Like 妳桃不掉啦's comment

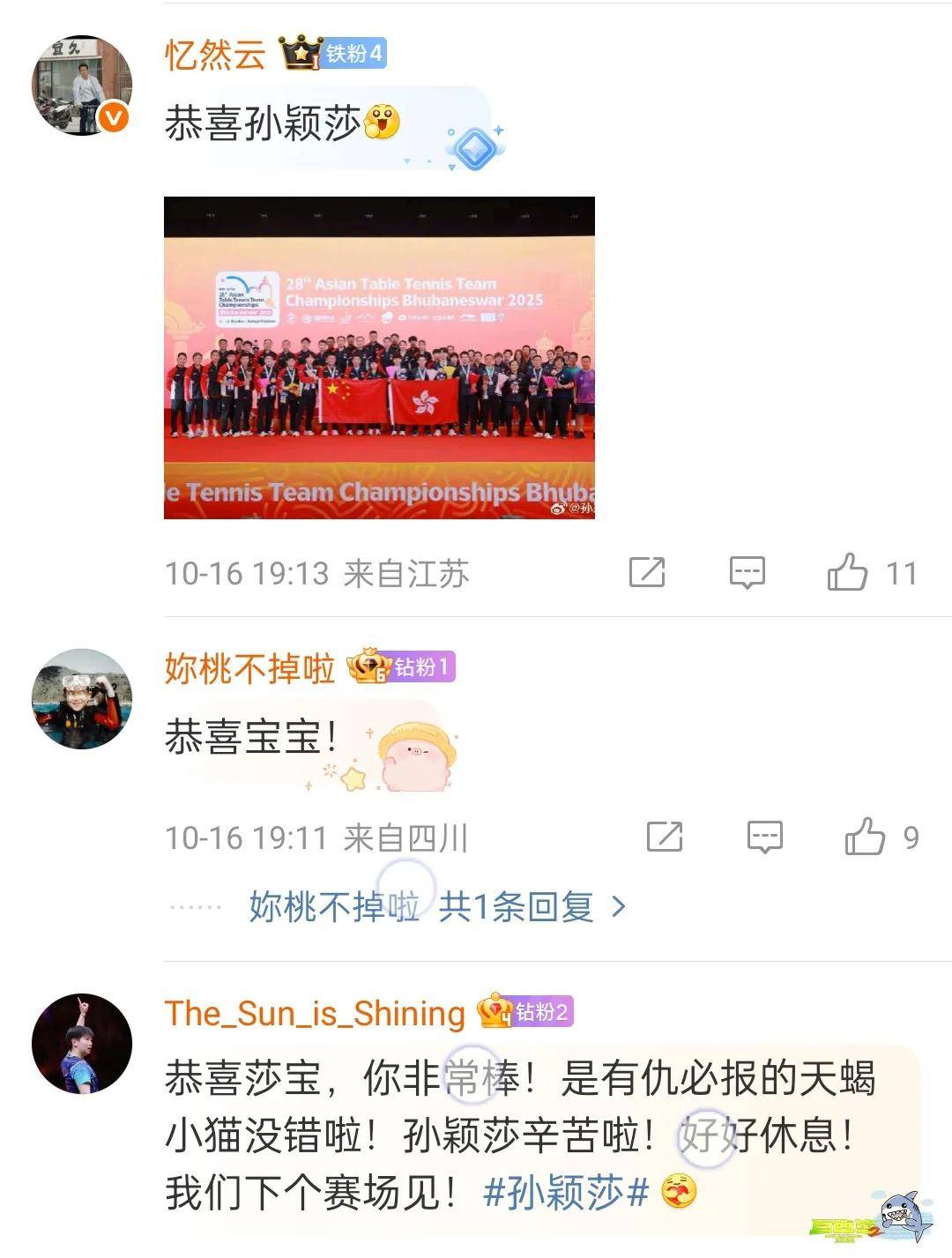coord(865,837)
